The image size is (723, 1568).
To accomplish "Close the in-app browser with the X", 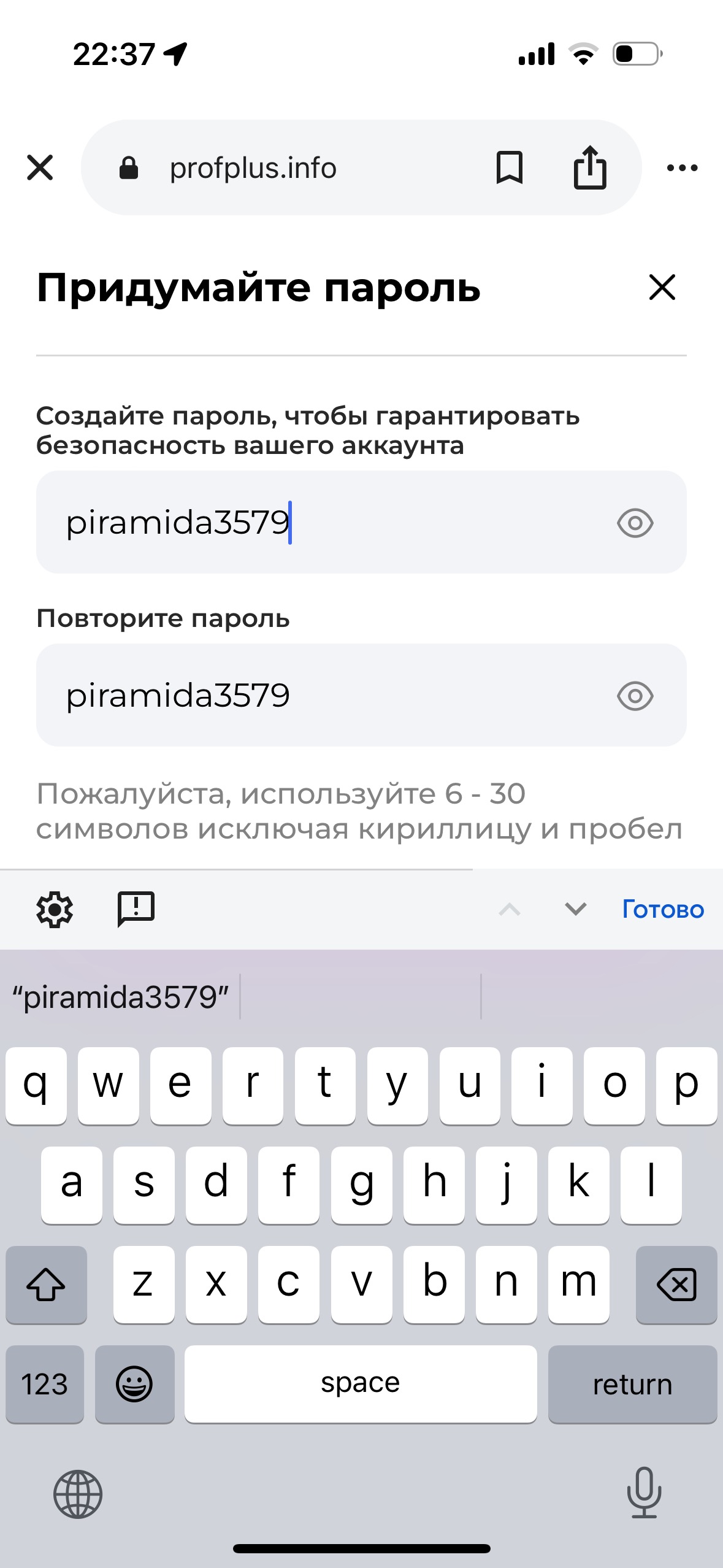I will click(x=40, y=167).
